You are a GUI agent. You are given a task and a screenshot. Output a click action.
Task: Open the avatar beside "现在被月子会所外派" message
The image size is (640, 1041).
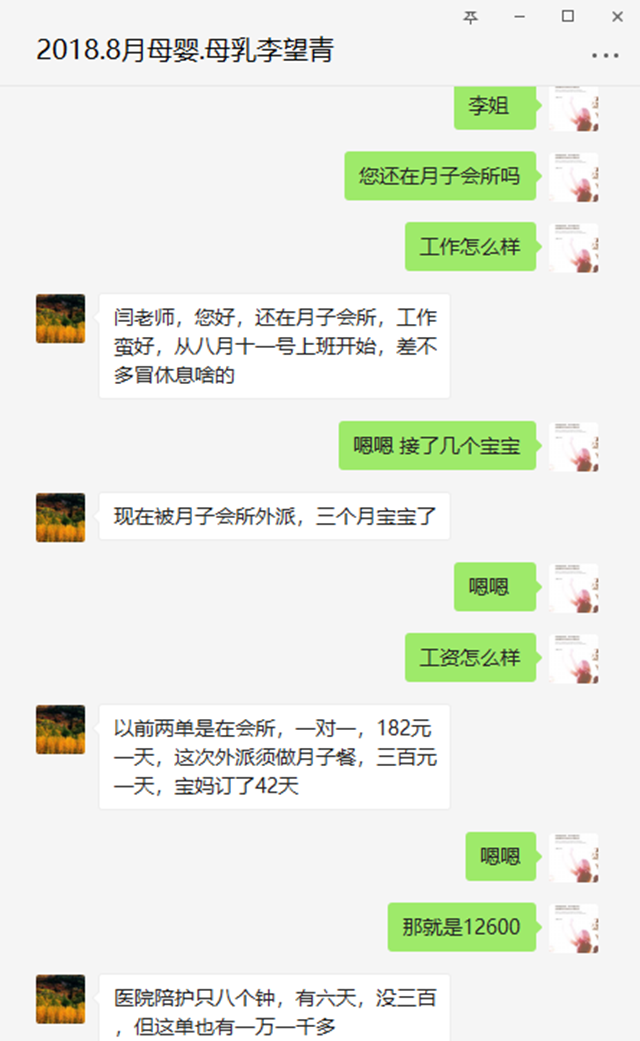coord(60,517)
